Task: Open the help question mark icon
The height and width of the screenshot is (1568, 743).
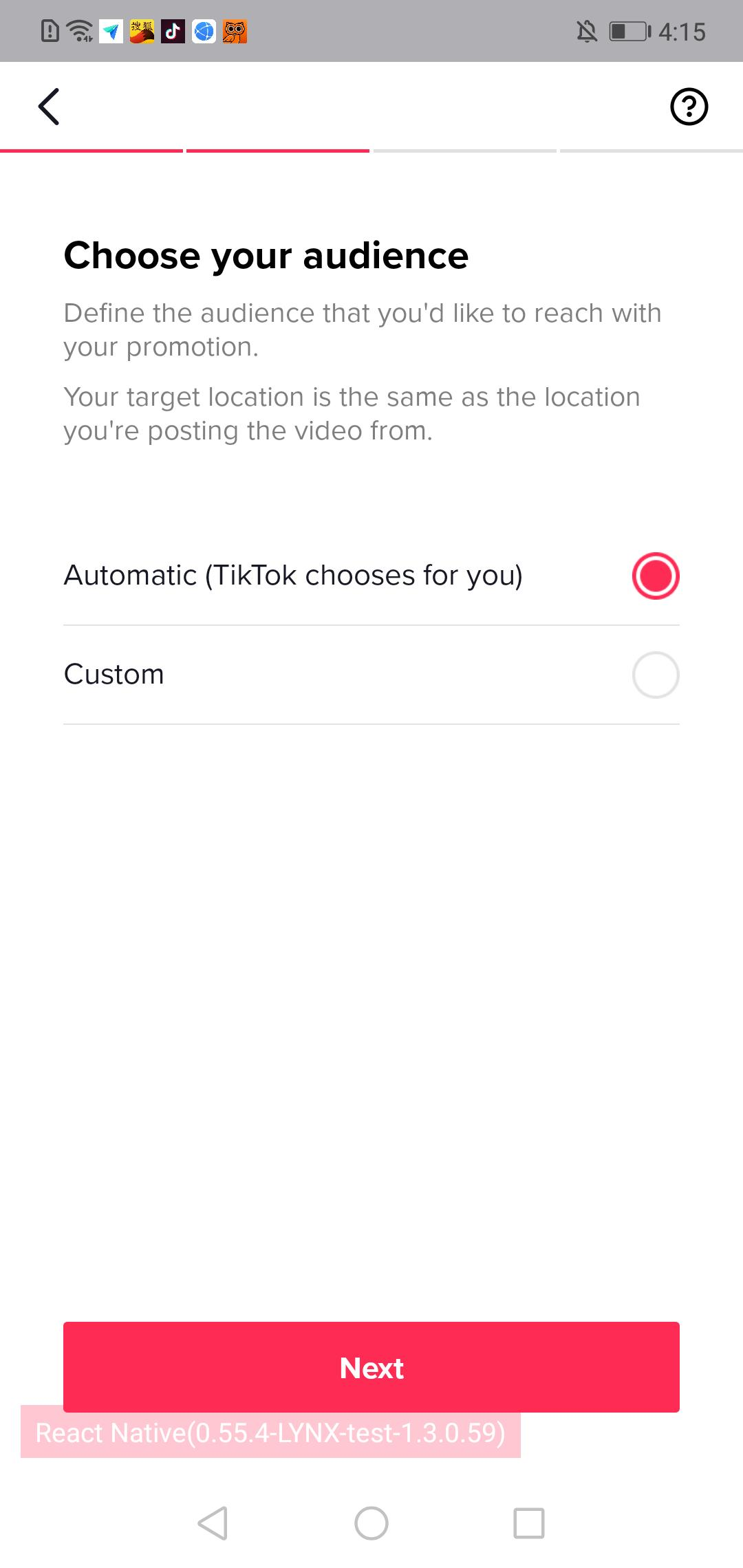Action: pos(689,107)
